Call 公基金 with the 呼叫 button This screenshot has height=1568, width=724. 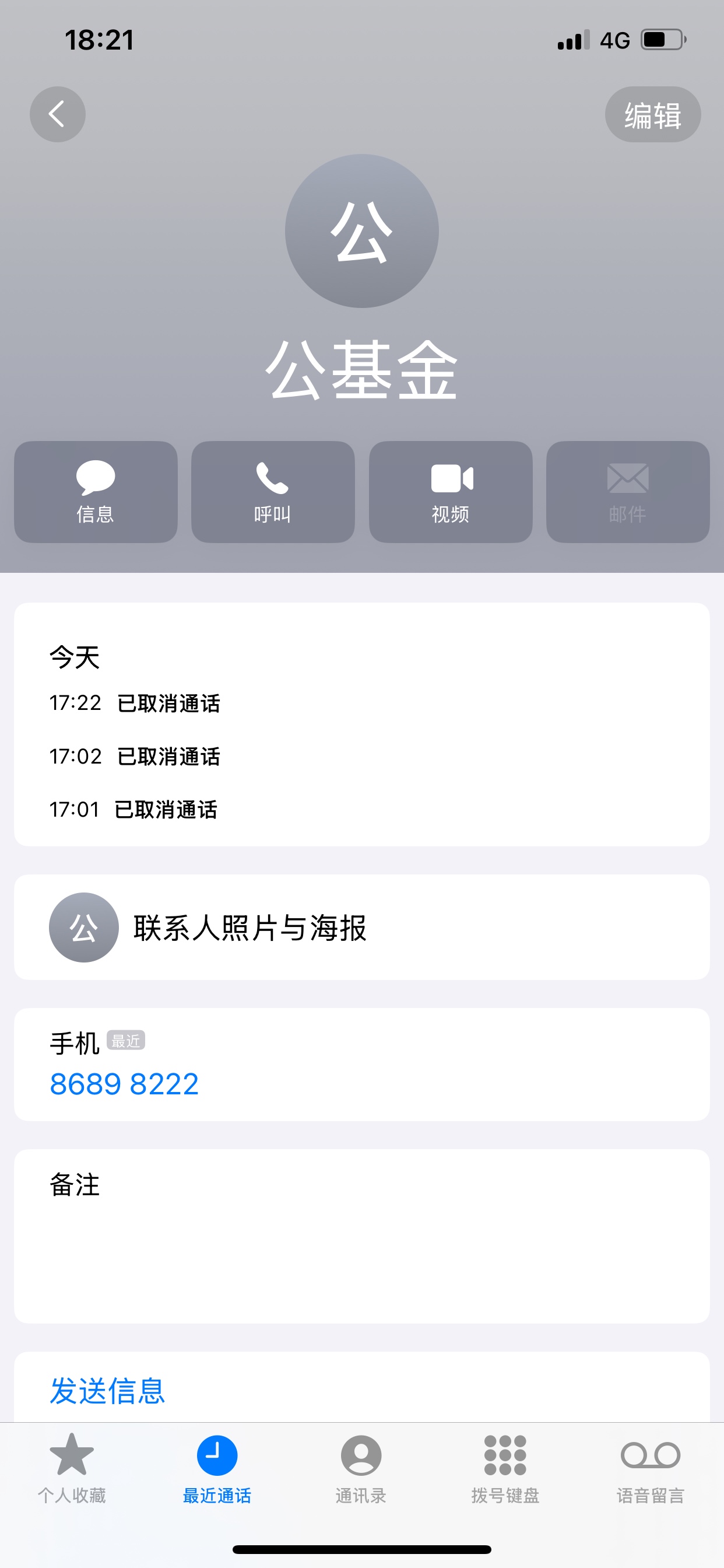coord(273,492)
